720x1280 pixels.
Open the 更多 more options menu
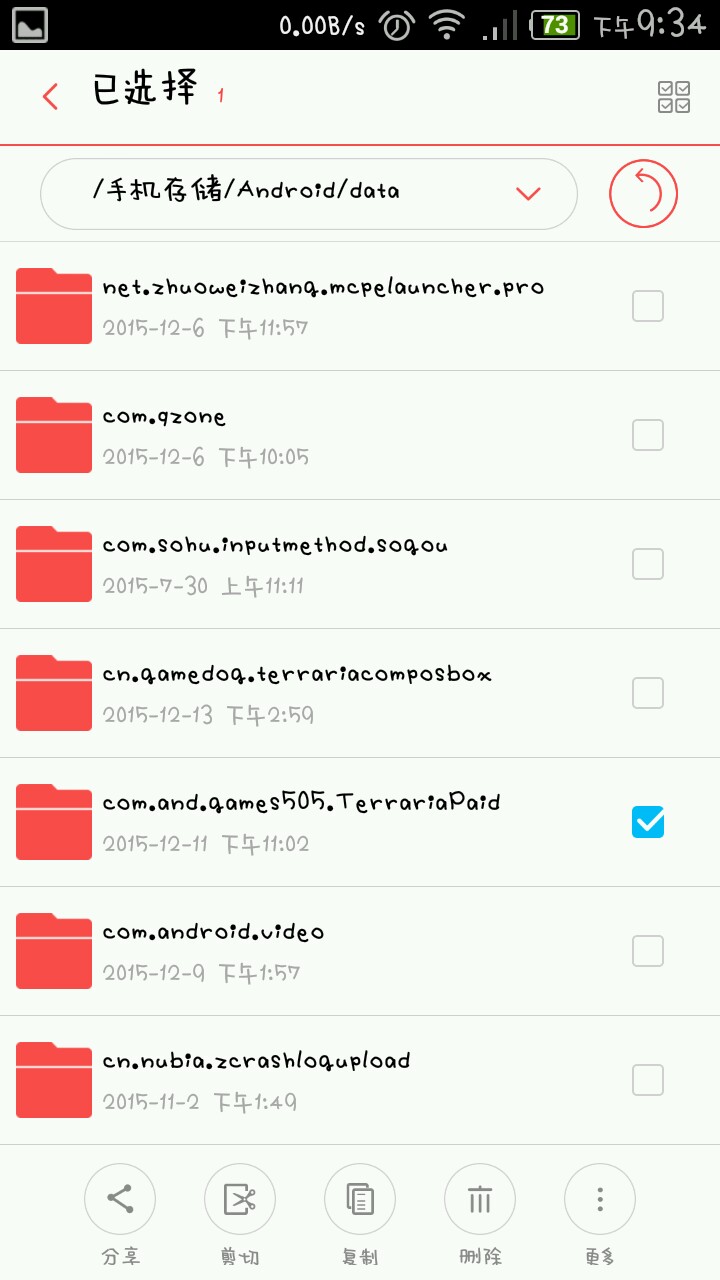click(x=600, y=1200)
